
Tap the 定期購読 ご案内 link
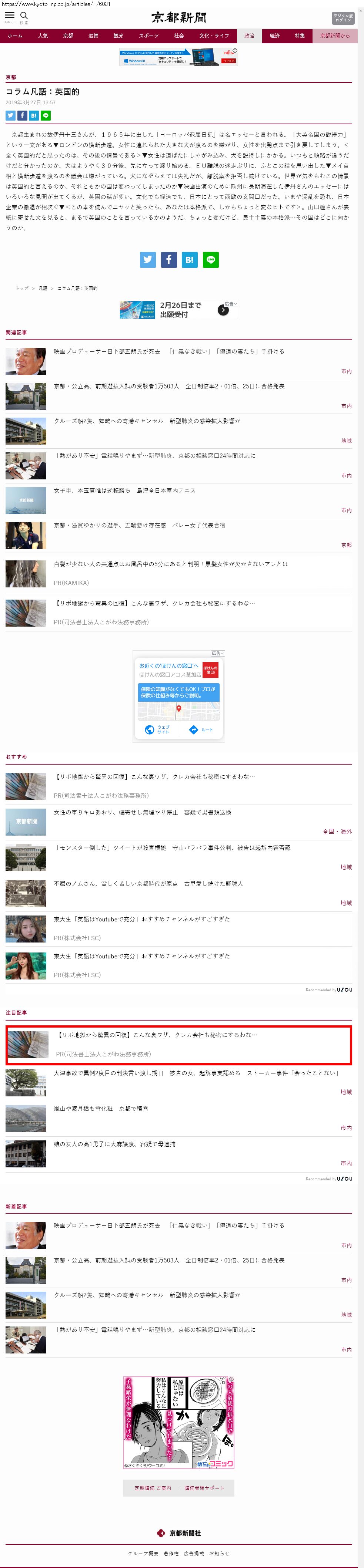pos(153,1488)
